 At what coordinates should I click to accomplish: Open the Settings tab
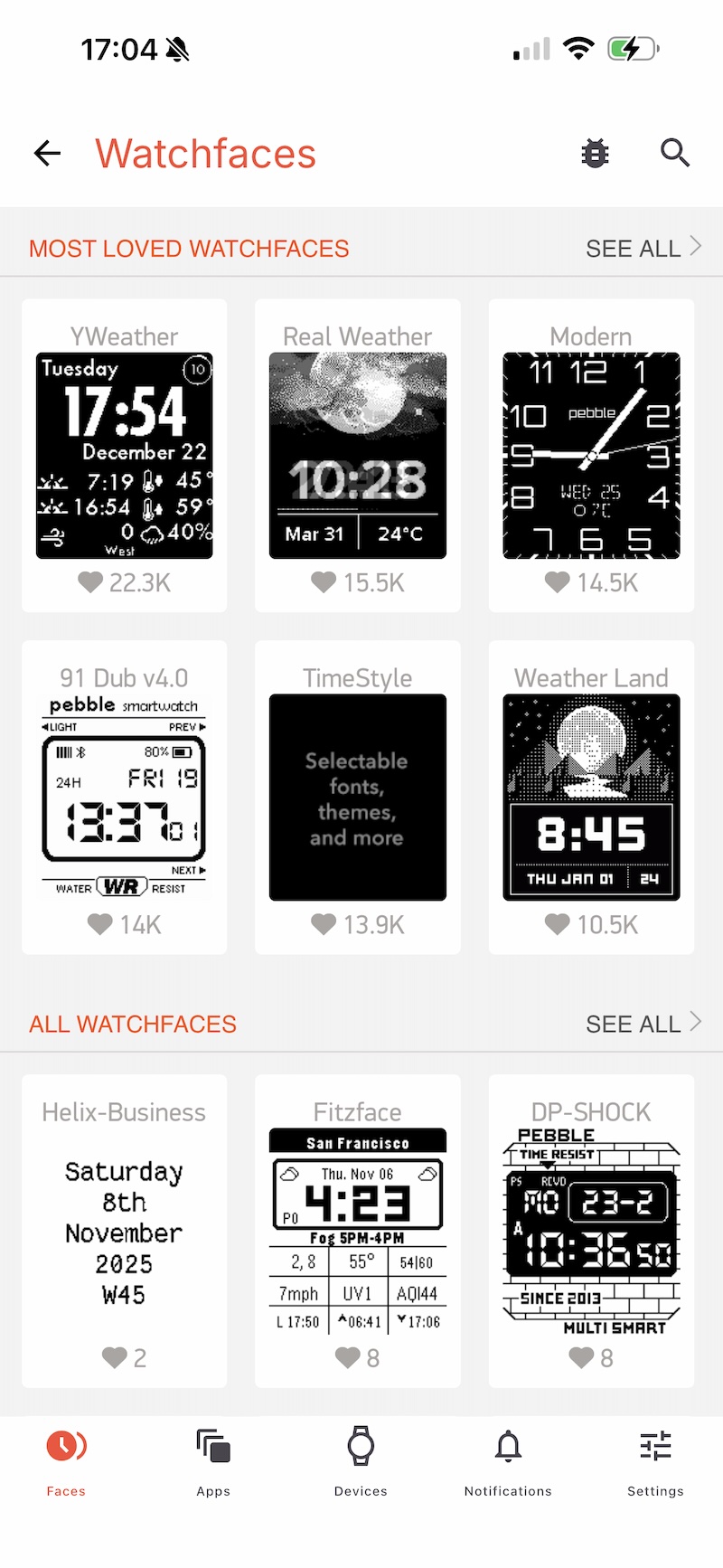(x=655, y=1459)
